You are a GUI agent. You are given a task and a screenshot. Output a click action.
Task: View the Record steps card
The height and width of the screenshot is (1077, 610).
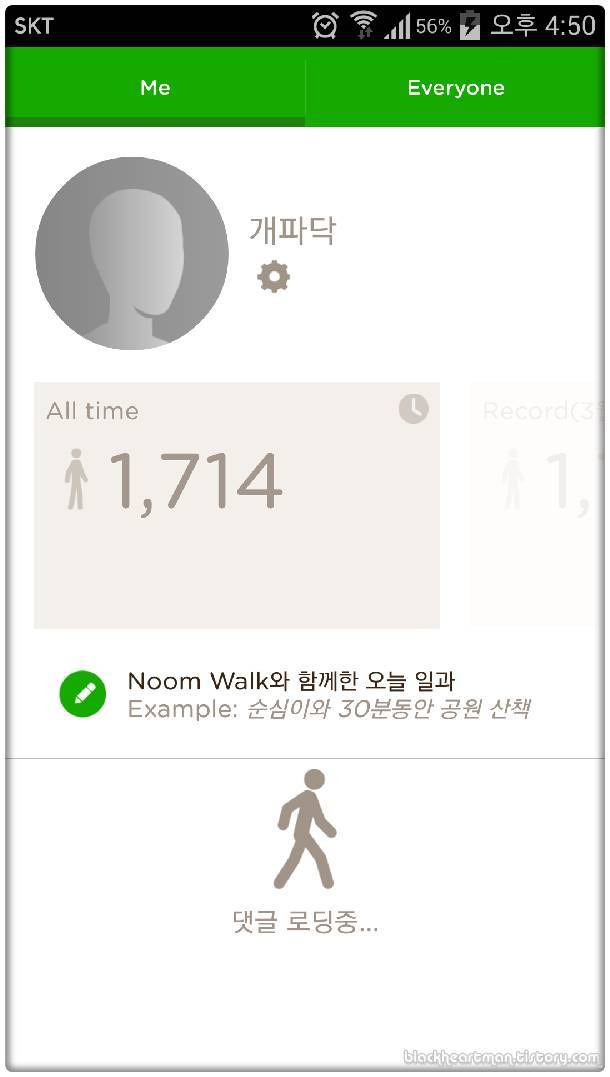click(x=537, y=506)
